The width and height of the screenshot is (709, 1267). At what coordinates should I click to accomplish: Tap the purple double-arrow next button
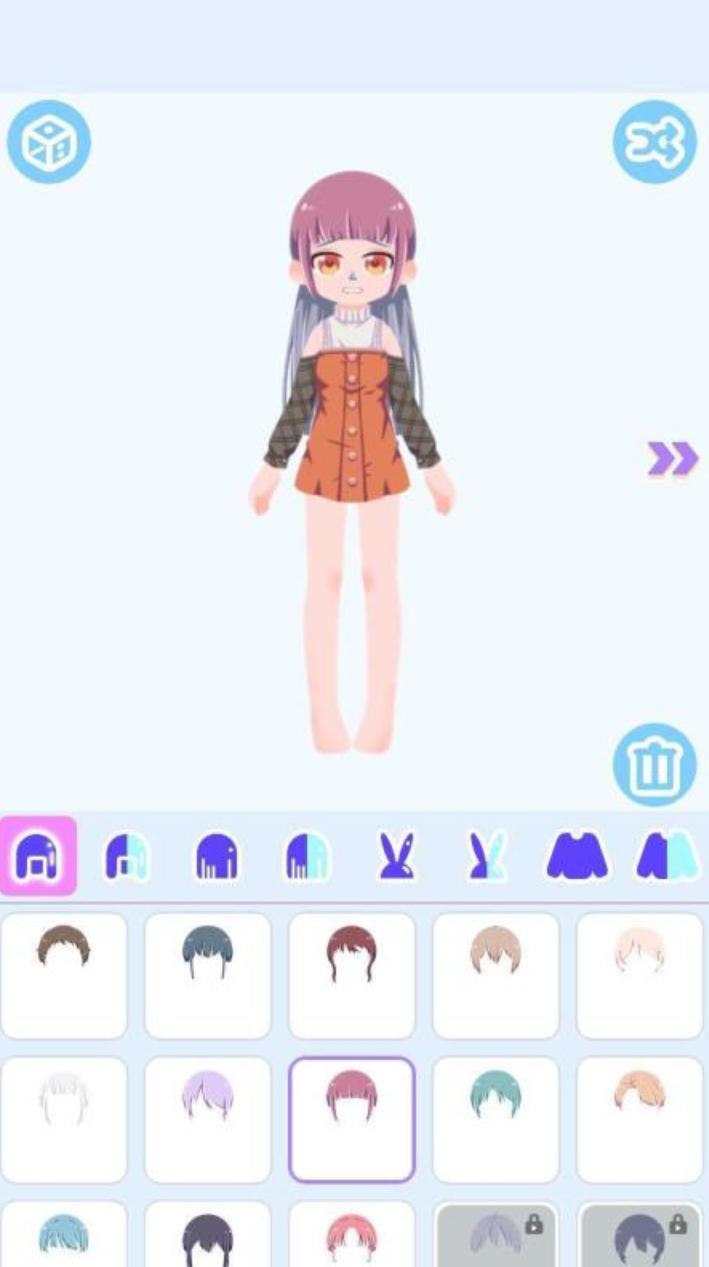pyautogui.click(x=672, y=458)
